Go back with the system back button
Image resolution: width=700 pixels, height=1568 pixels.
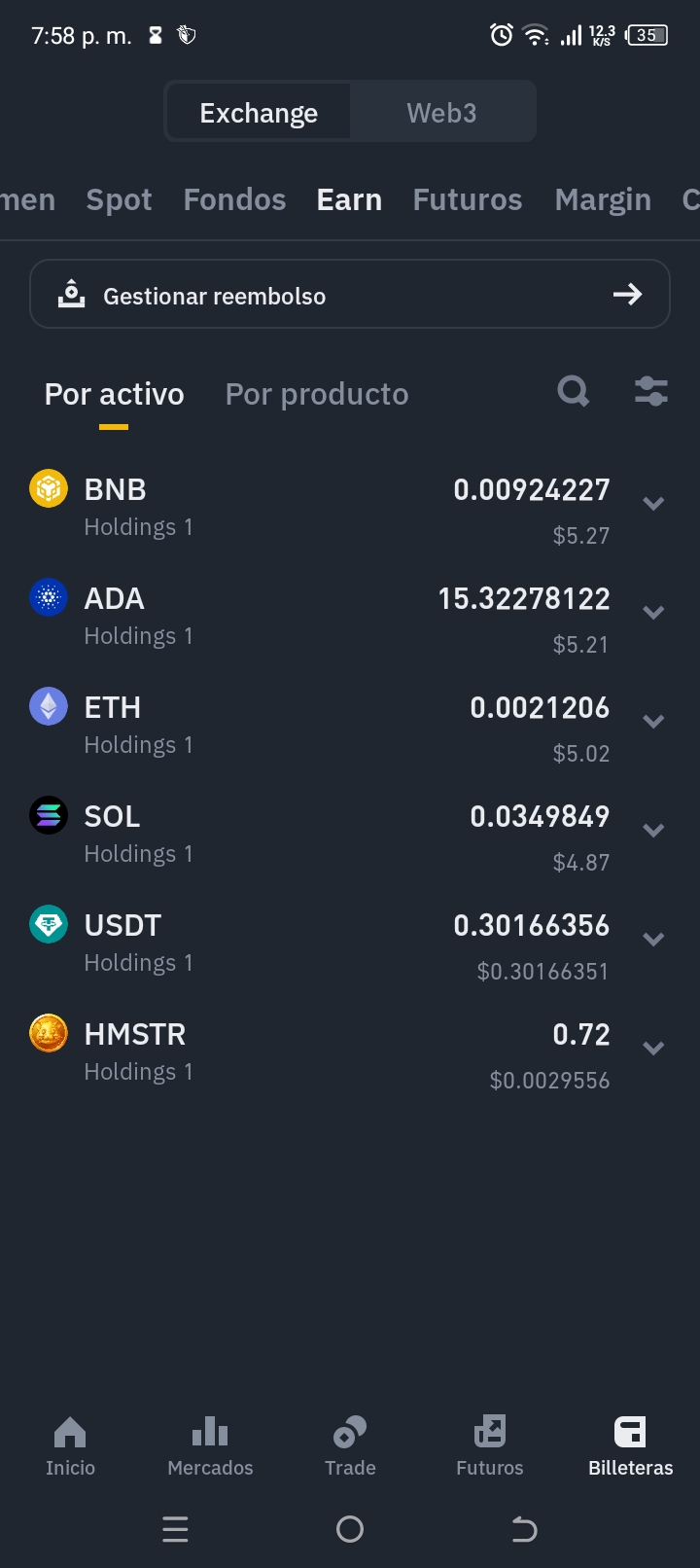[524, 1530]
